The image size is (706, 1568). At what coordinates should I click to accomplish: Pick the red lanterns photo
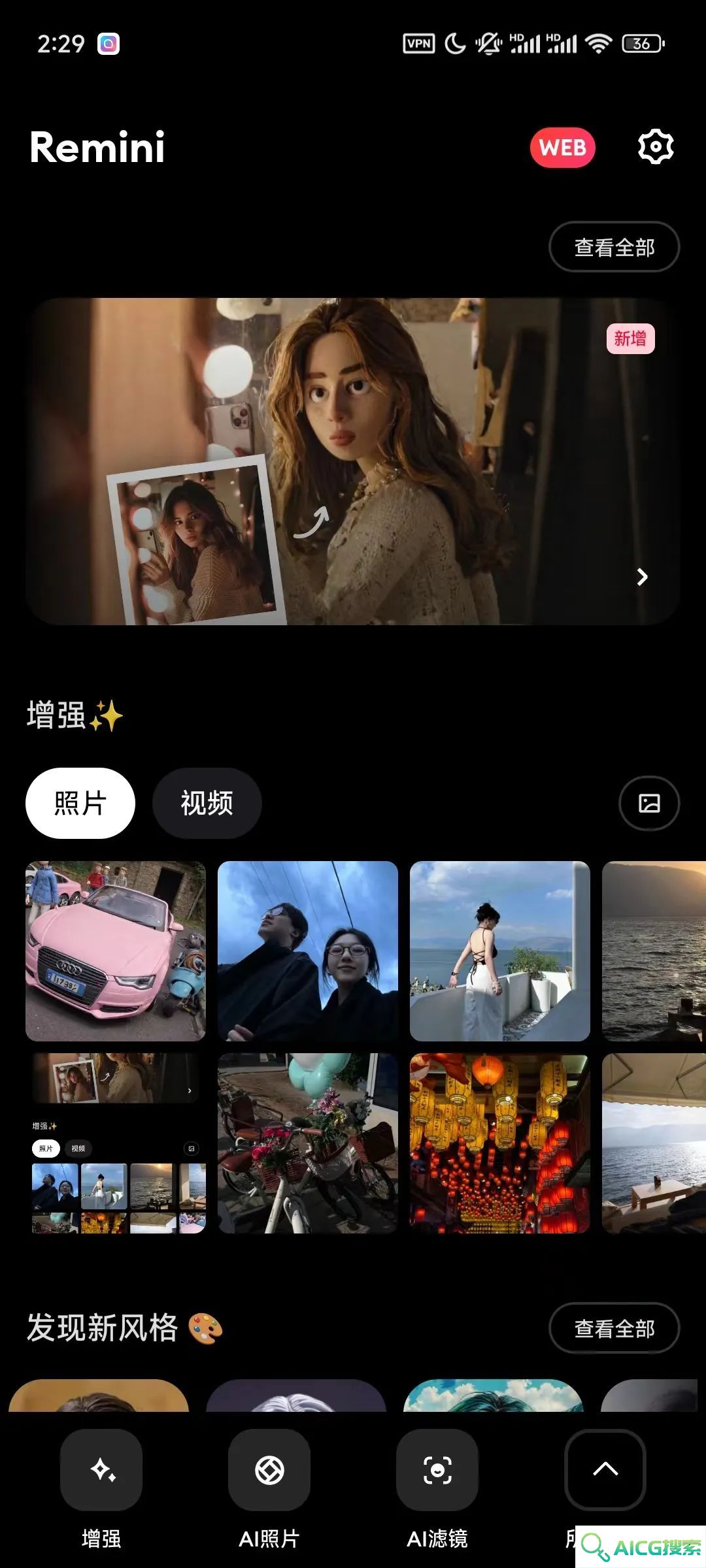[x=499, y=1143]
